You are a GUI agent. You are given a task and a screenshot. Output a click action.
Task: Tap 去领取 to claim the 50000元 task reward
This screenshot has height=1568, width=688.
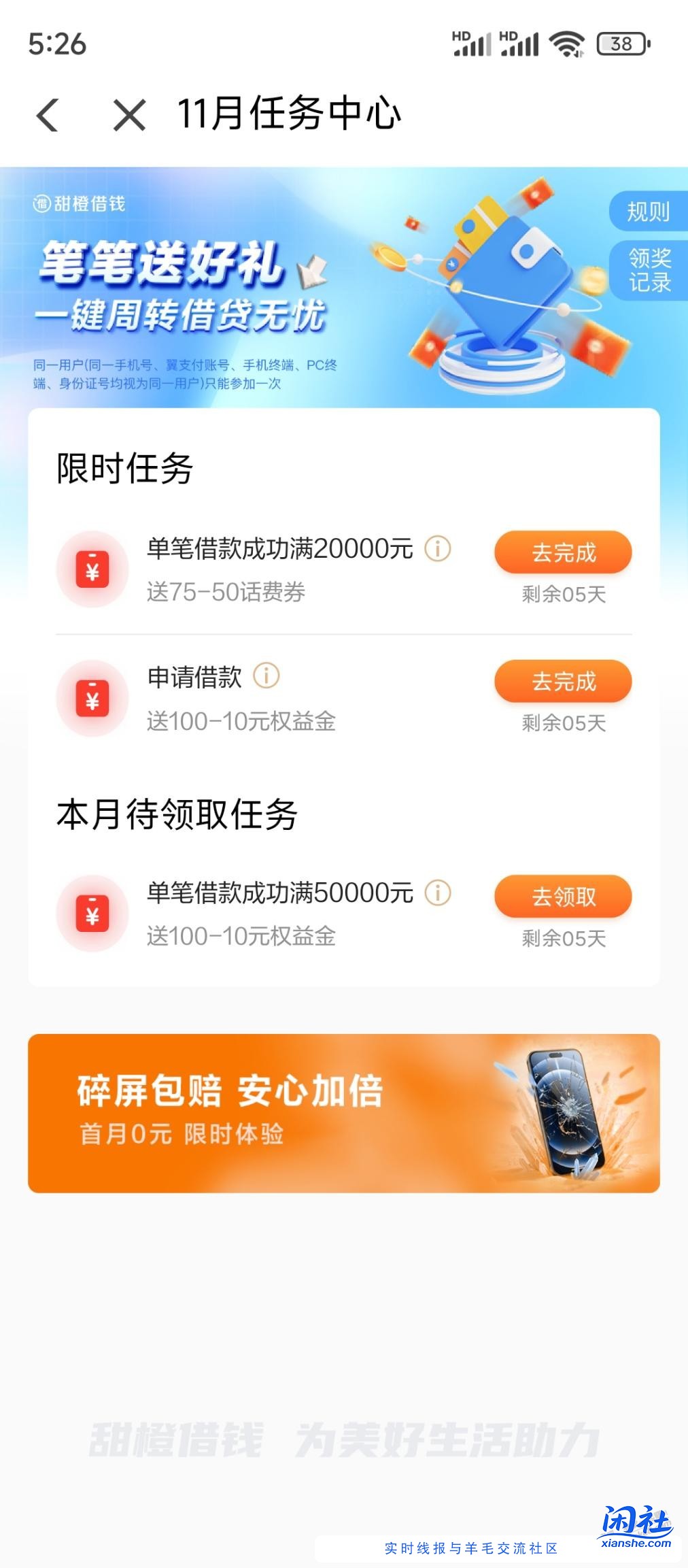coord(563,897)
